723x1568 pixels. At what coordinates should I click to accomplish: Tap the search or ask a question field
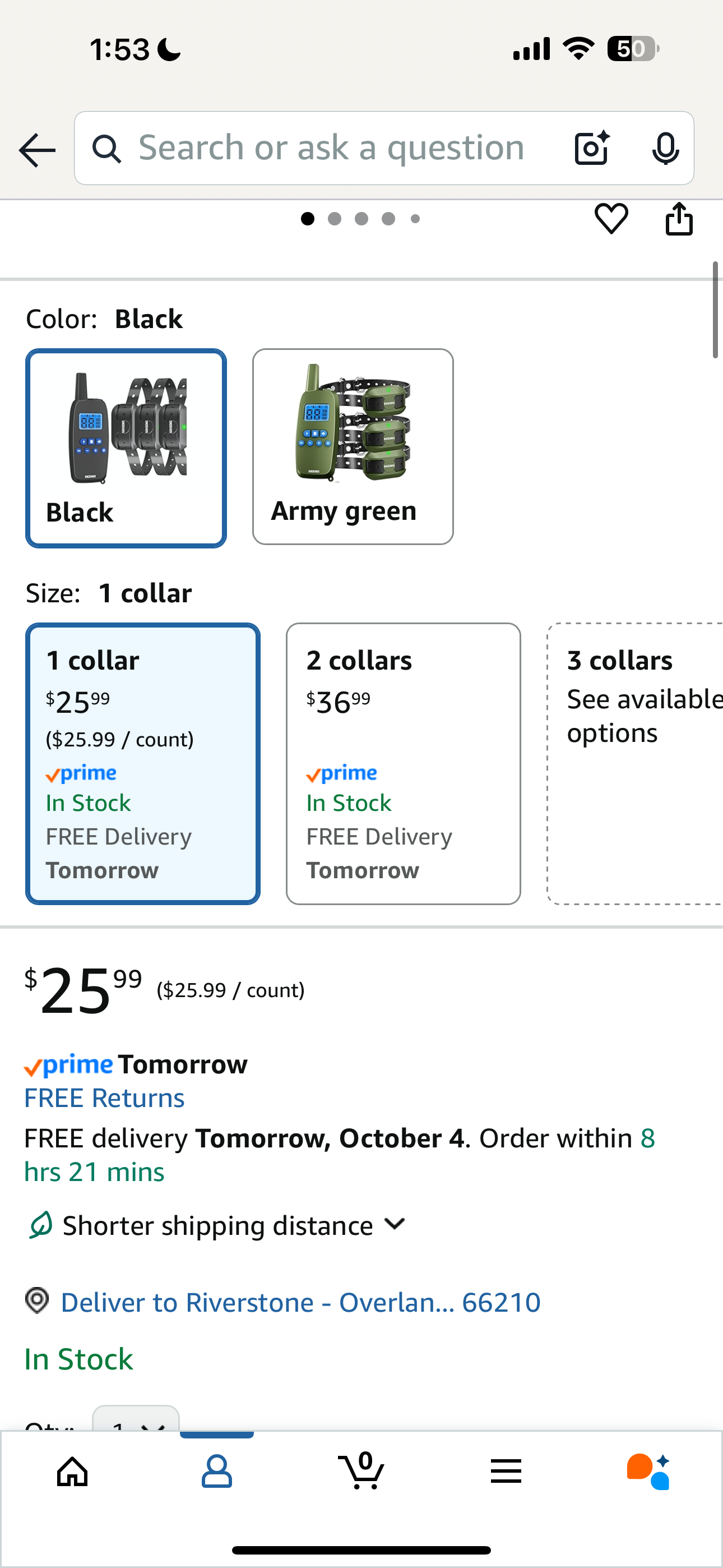[x=332, y=148]
